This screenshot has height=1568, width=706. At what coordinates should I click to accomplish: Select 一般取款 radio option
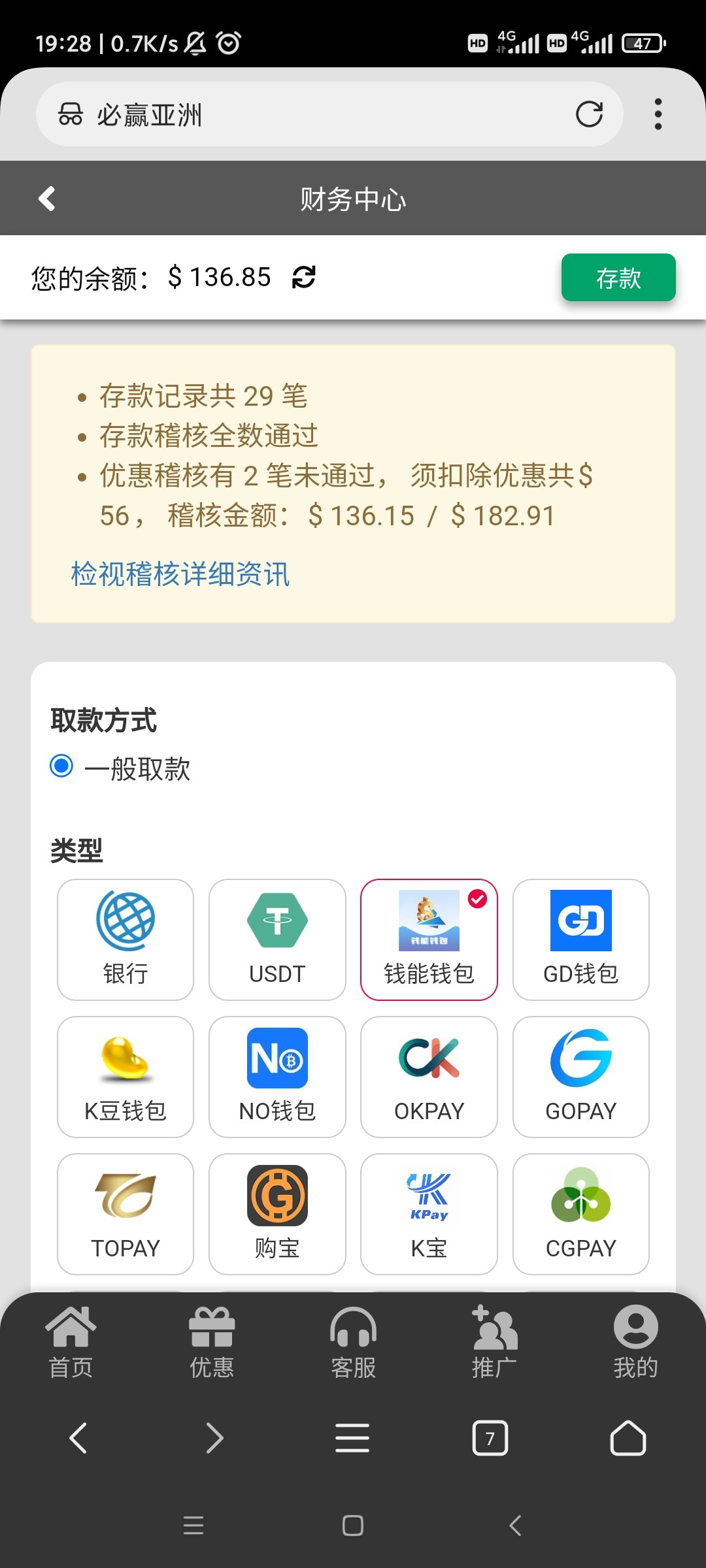pyautogui.click(x=62, y=766)
